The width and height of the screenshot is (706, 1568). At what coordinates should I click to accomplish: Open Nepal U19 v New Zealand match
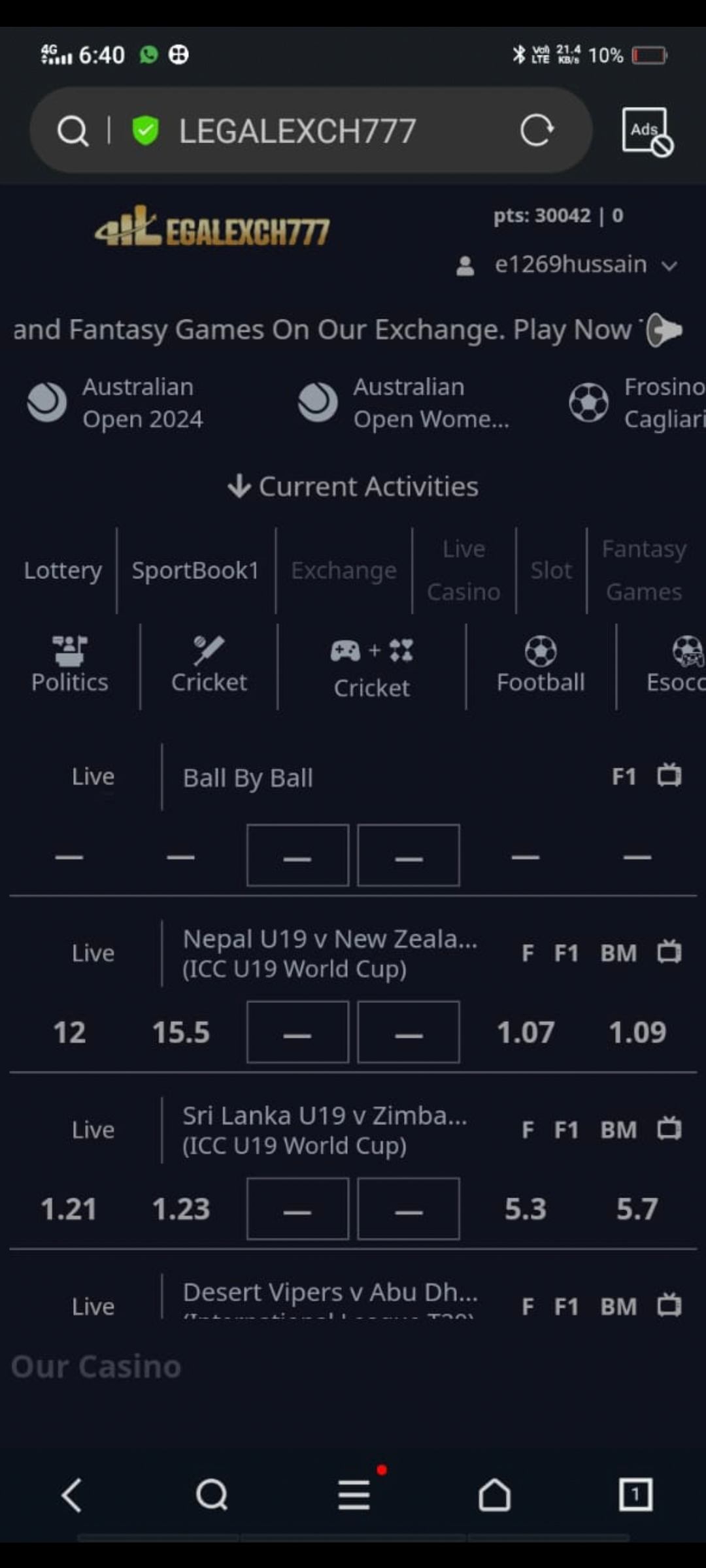(x=329, y=953)
